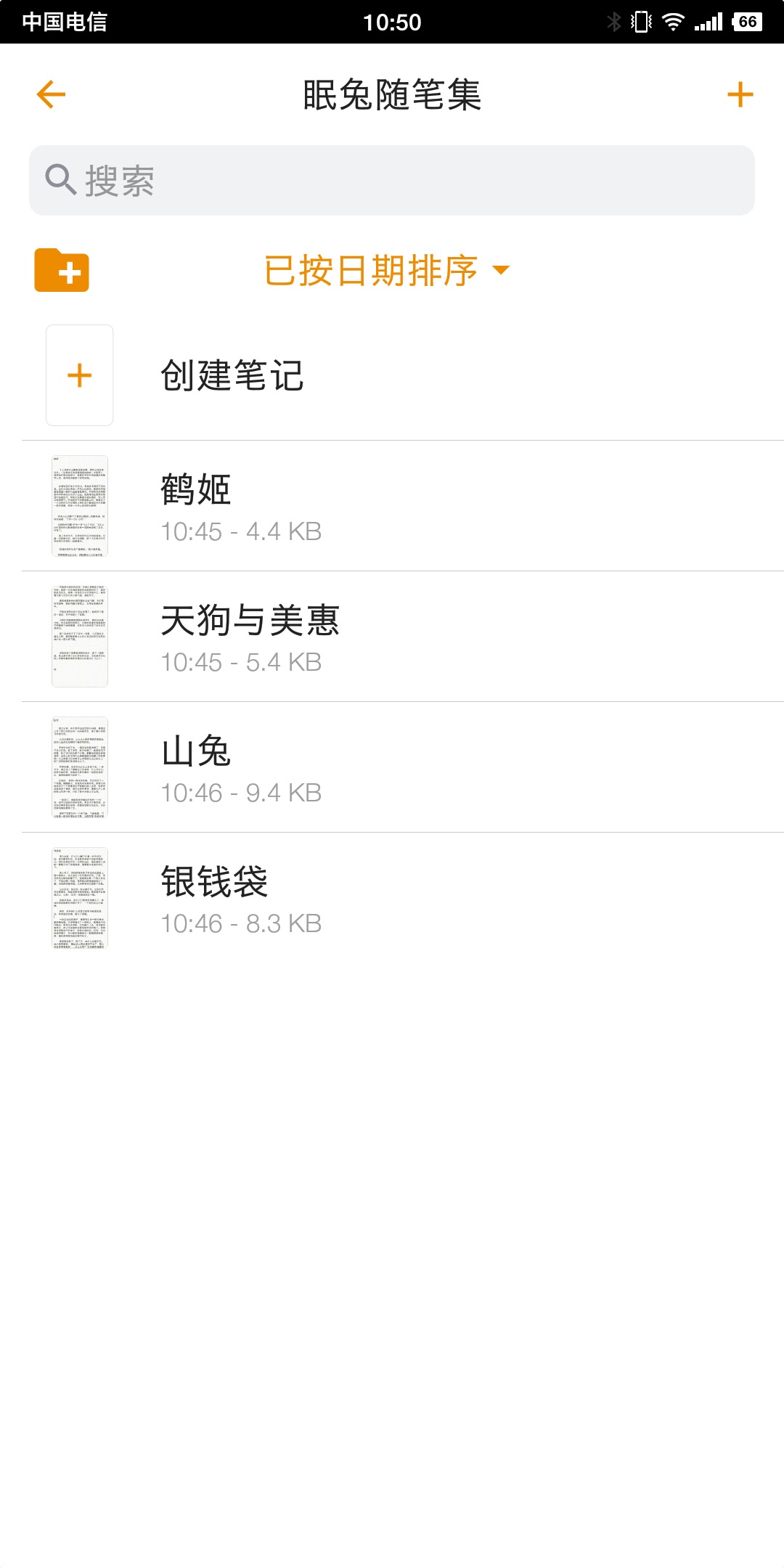Tap the plus icon to add a new item
The width and height of the screenshot is (784, 1568).
pos(740,94)
